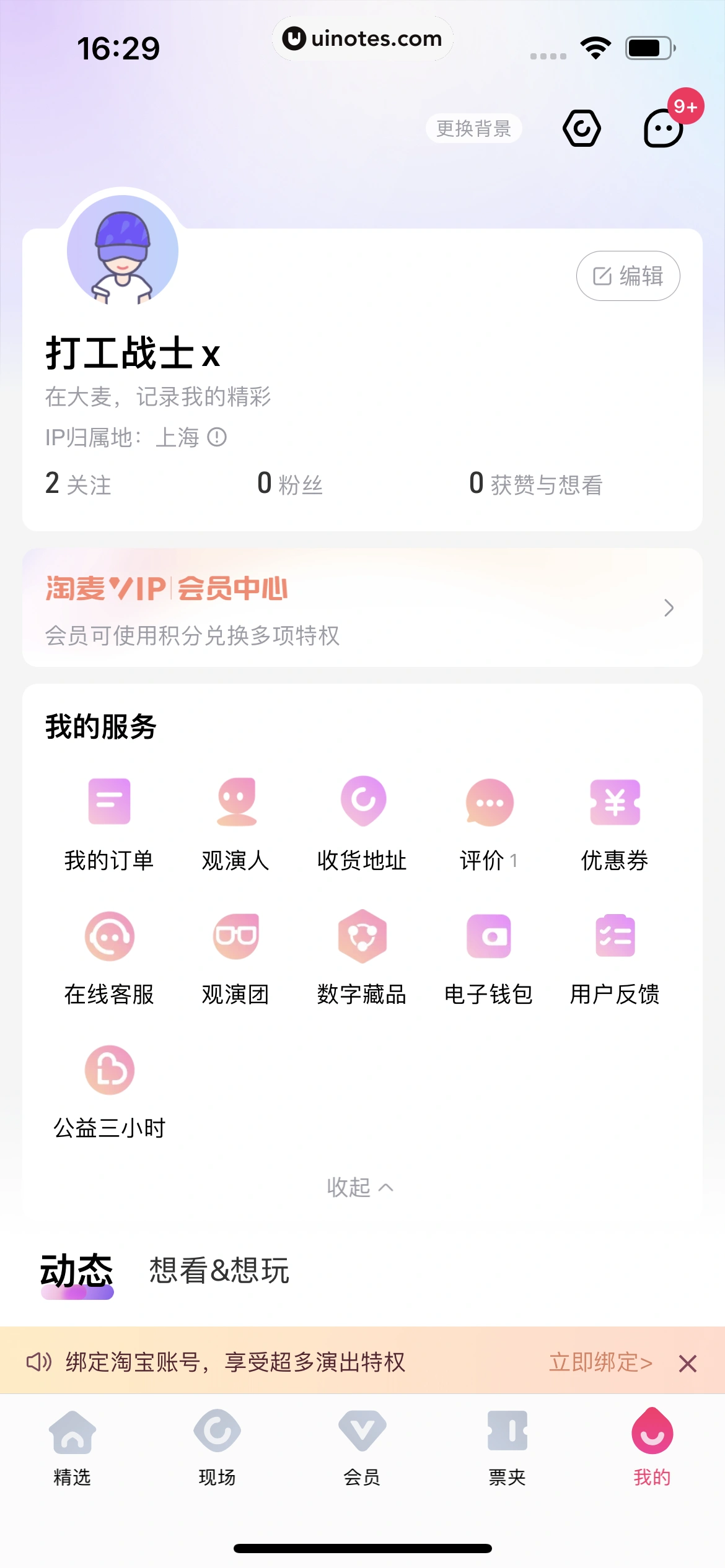Edit profile with 编辑 button

pos(628,276)
